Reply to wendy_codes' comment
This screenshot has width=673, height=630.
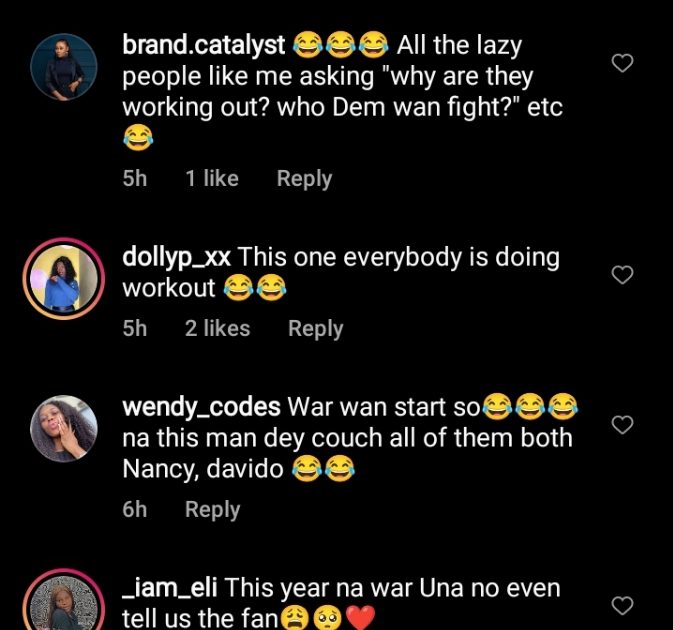tap(212, 510)
